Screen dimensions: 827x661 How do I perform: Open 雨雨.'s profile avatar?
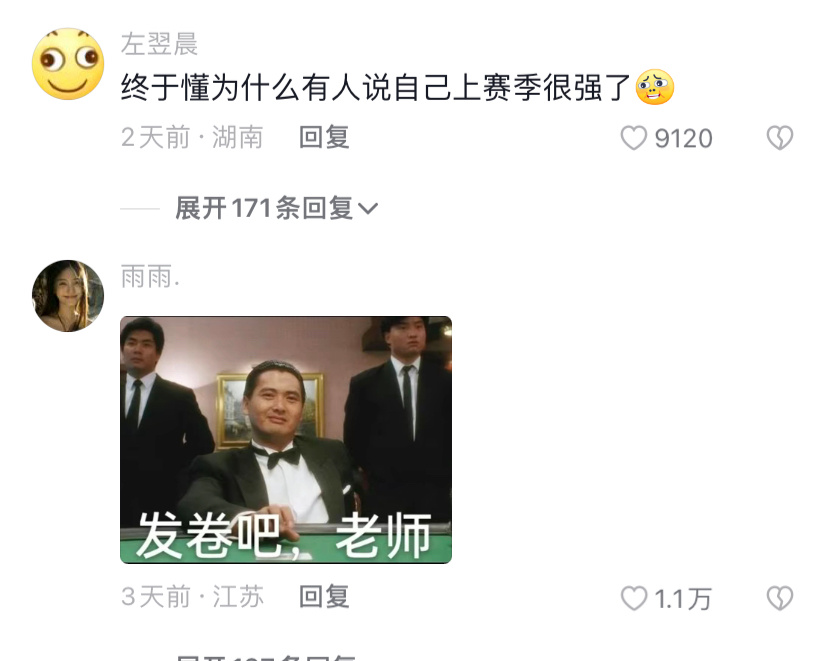click(x=68, y=296)
